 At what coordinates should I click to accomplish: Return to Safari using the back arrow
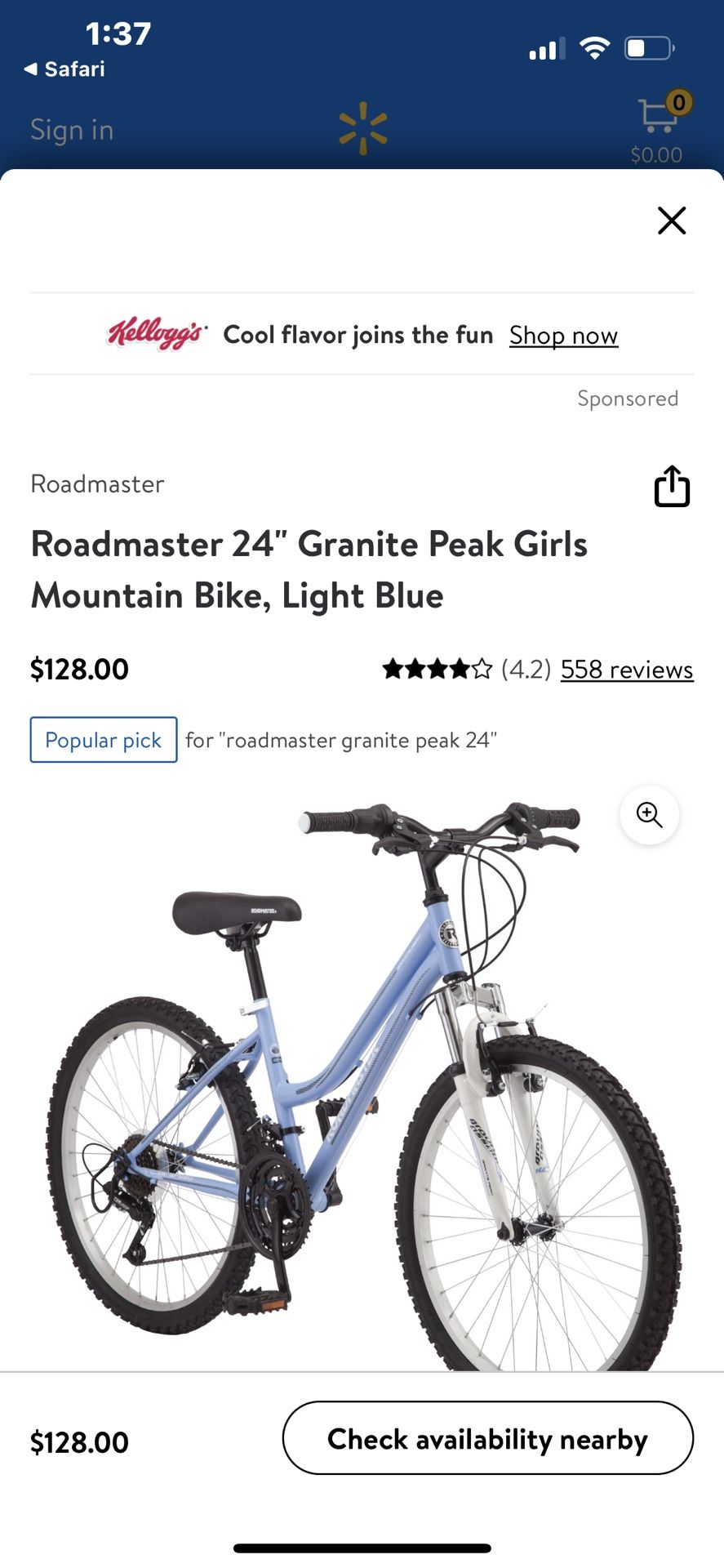[x=29, y=69]
